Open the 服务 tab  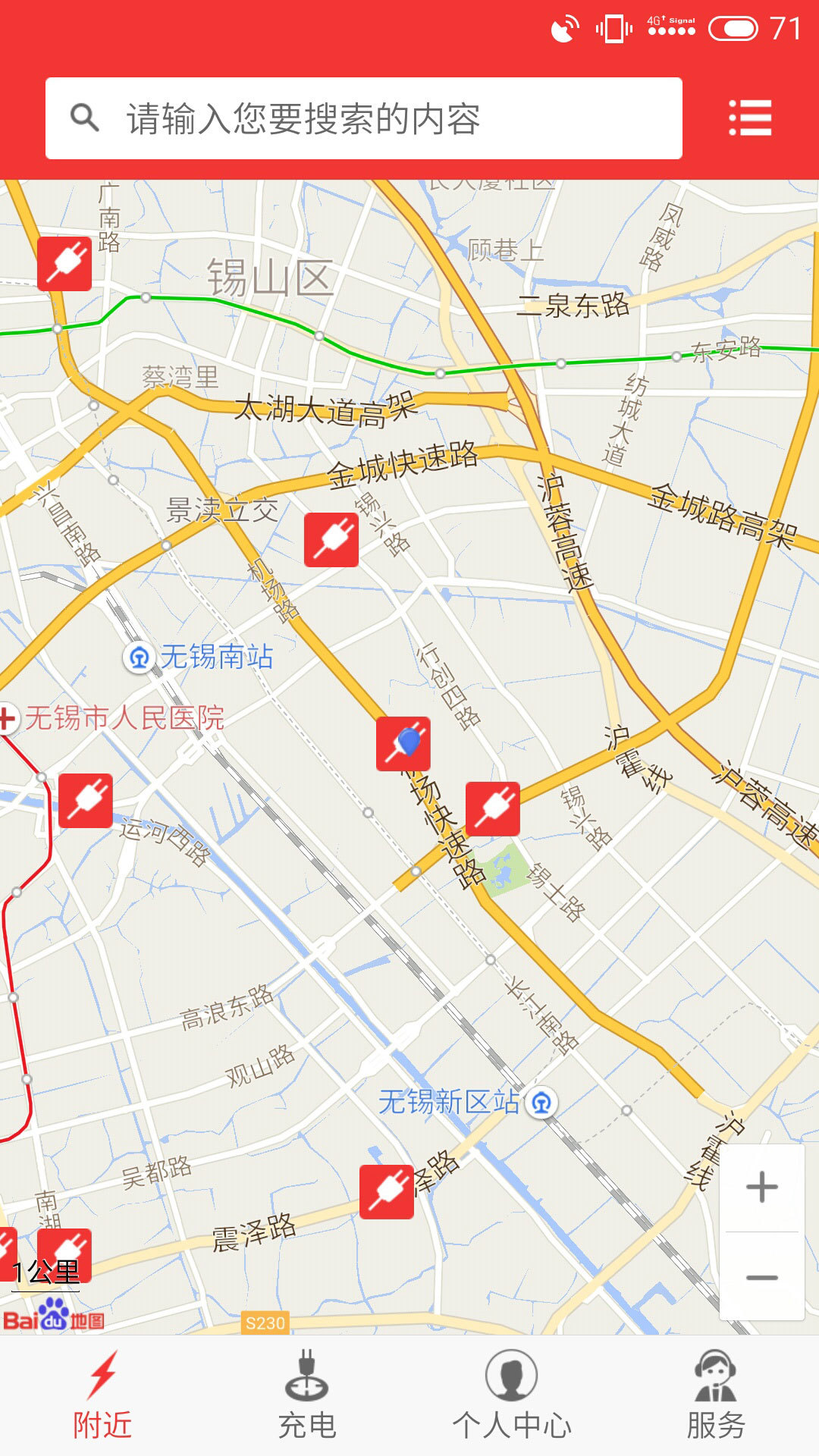[716, 1395]
